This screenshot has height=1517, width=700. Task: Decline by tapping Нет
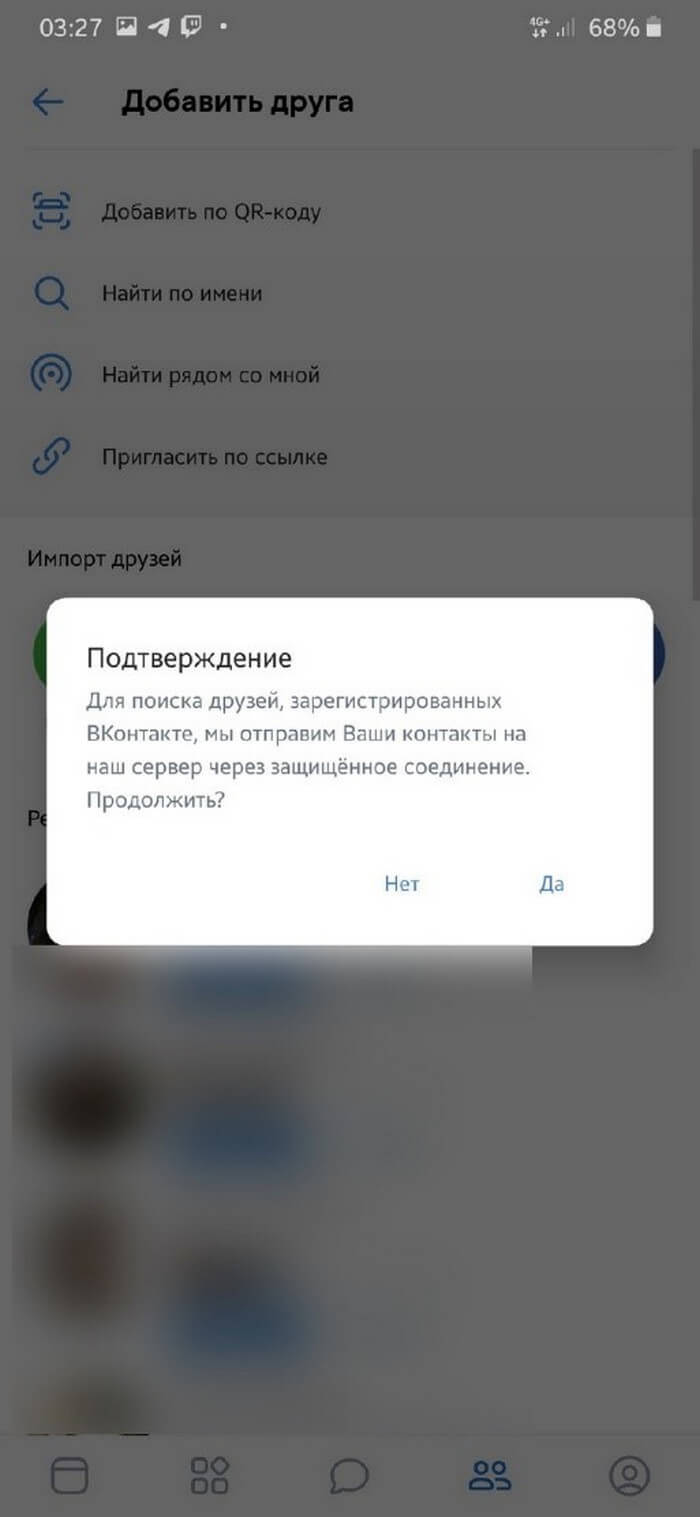(x=402, y=884)
